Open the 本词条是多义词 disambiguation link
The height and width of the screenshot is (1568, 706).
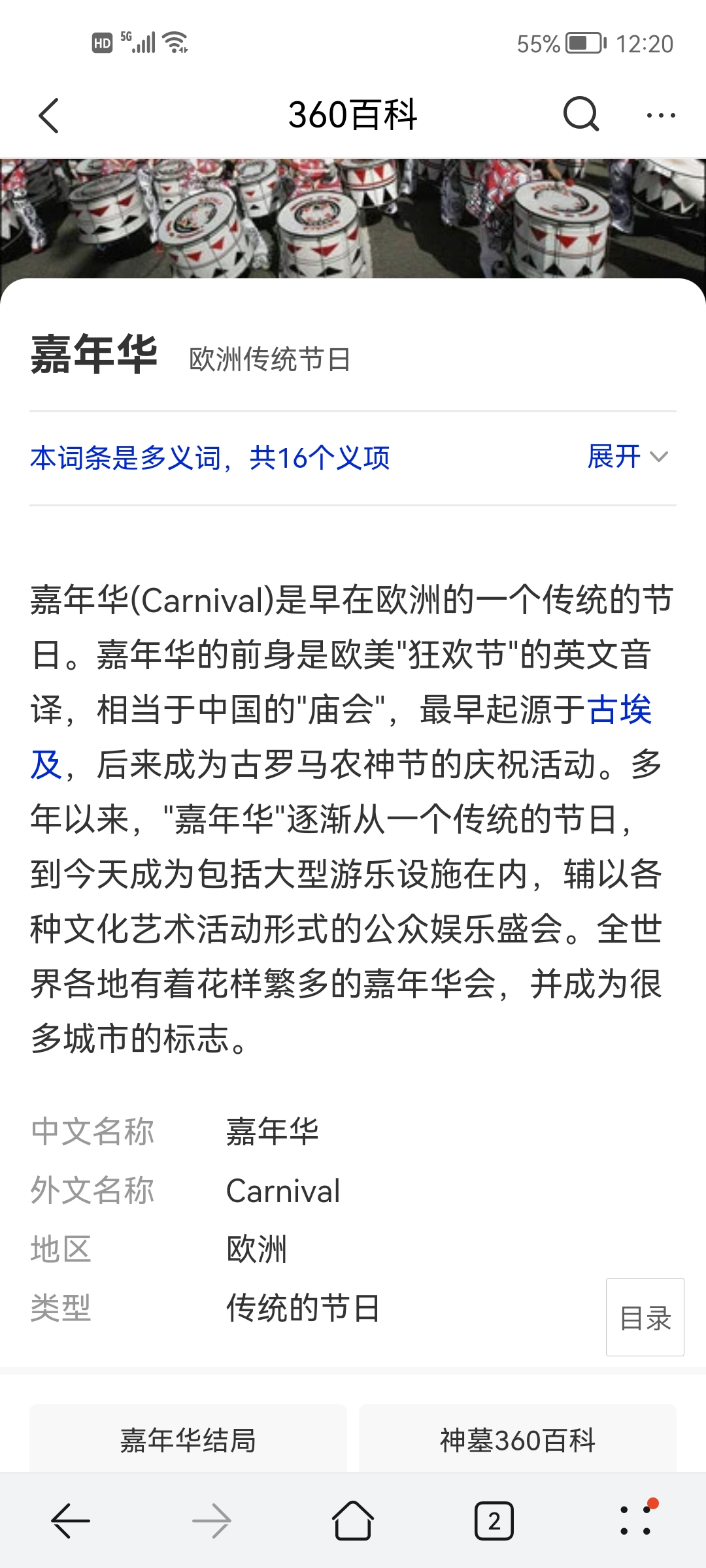coord(210,458)
